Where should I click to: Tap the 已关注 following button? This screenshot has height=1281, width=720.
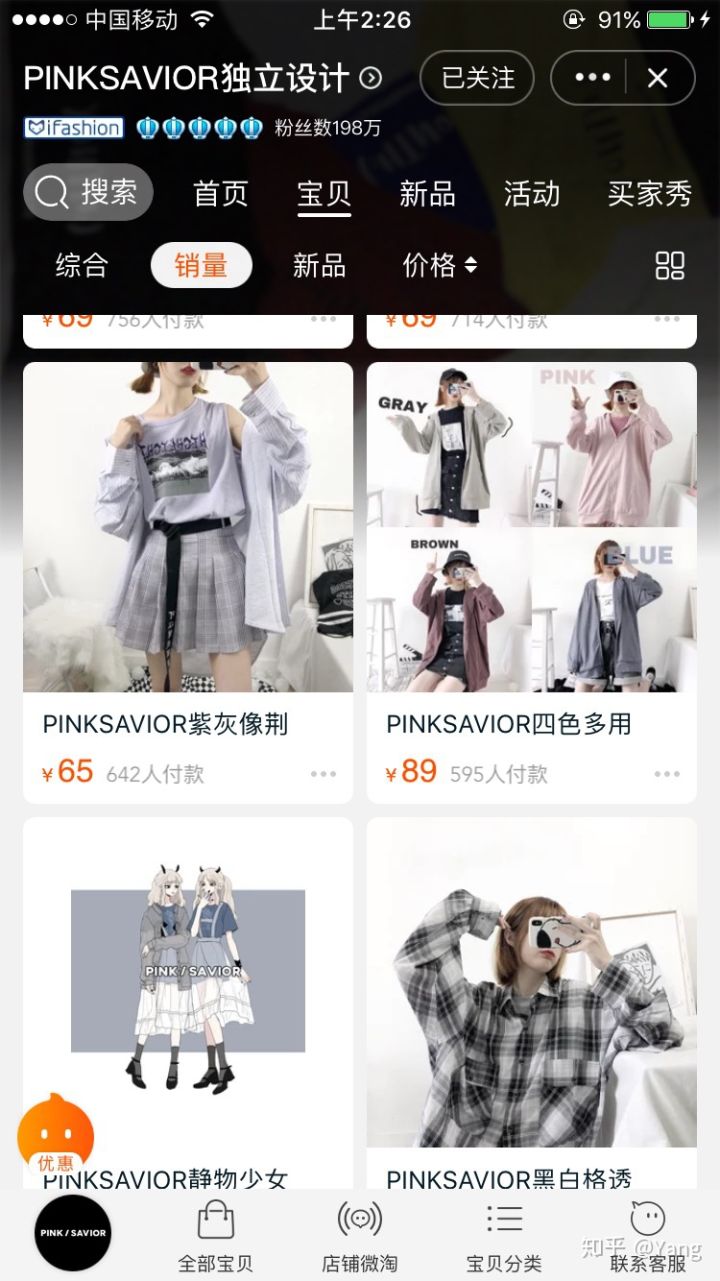tap(477, 78)
